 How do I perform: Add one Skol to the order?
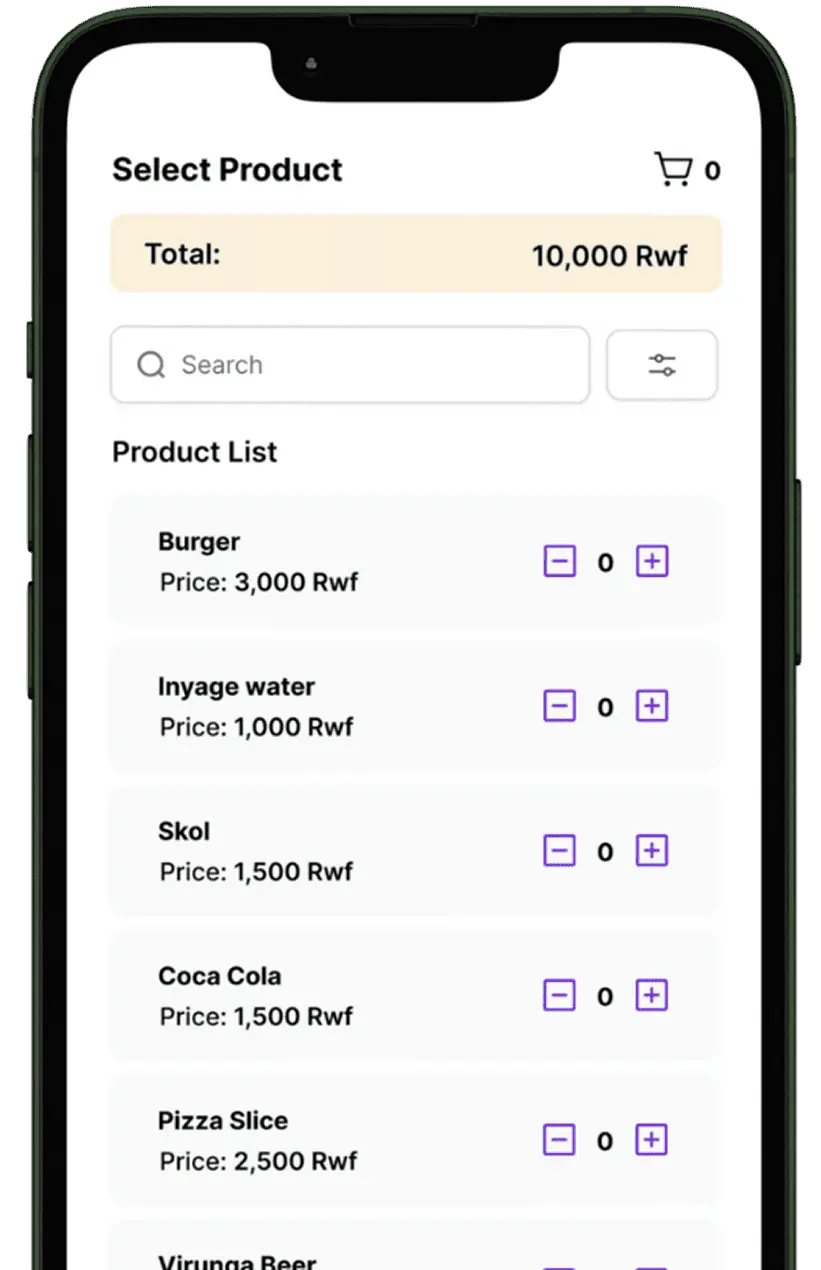tap(652, 851)
